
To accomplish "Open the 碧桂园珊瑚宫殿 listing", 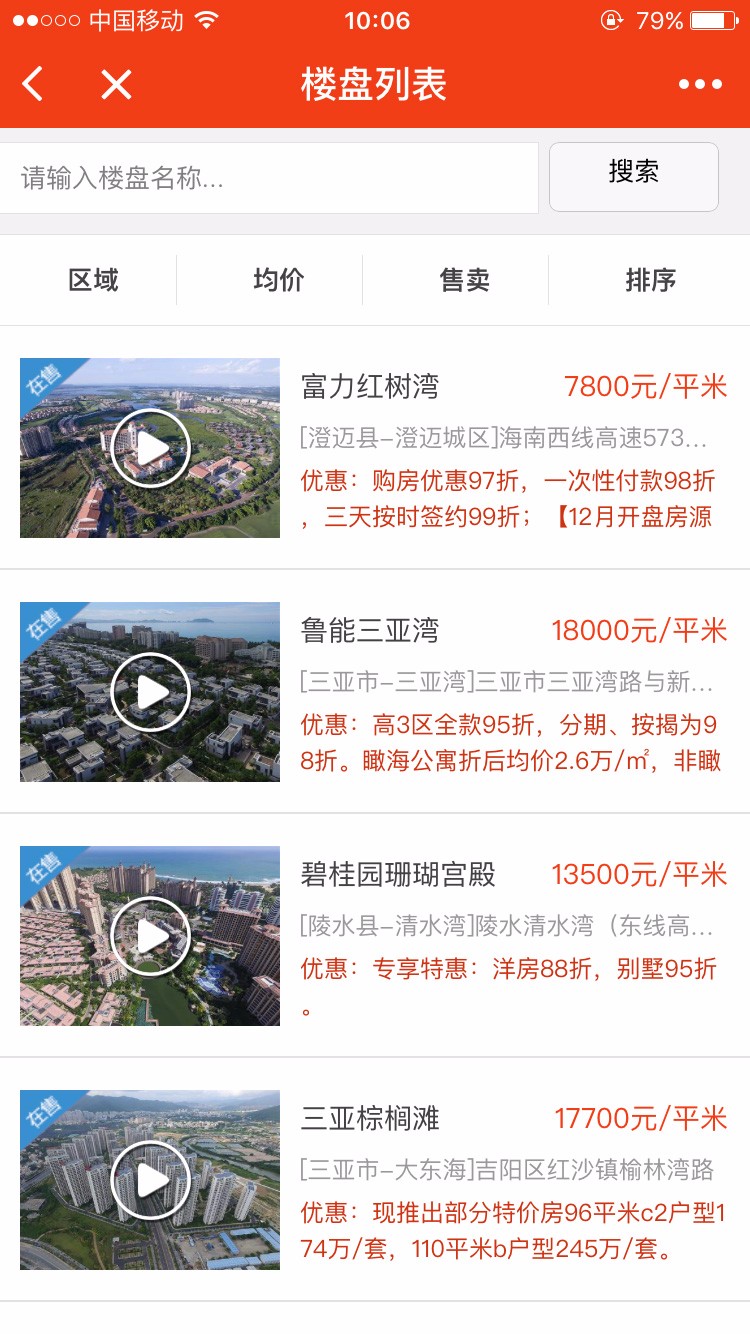I will (398, 875).
